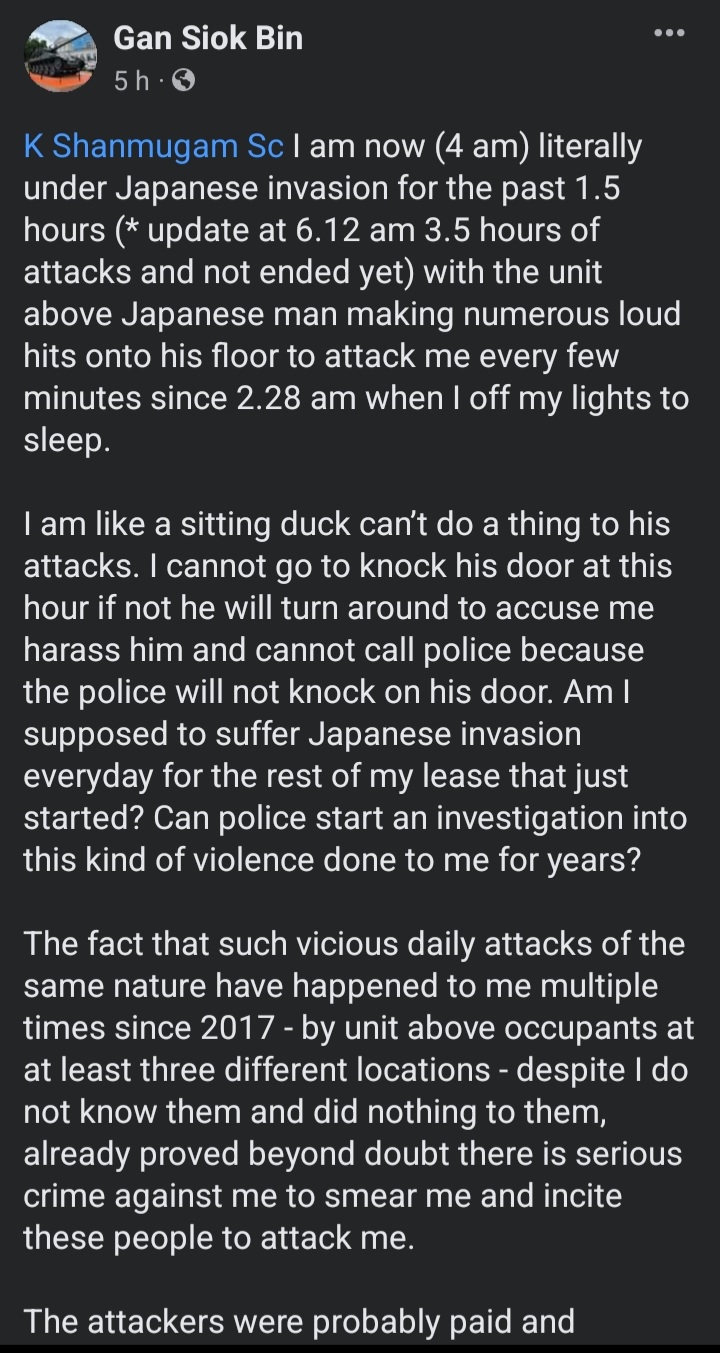Open the tagged K Shanmugam Sc profile
The width and height of the screenshot is (720, 1353).
pos(155,147)
